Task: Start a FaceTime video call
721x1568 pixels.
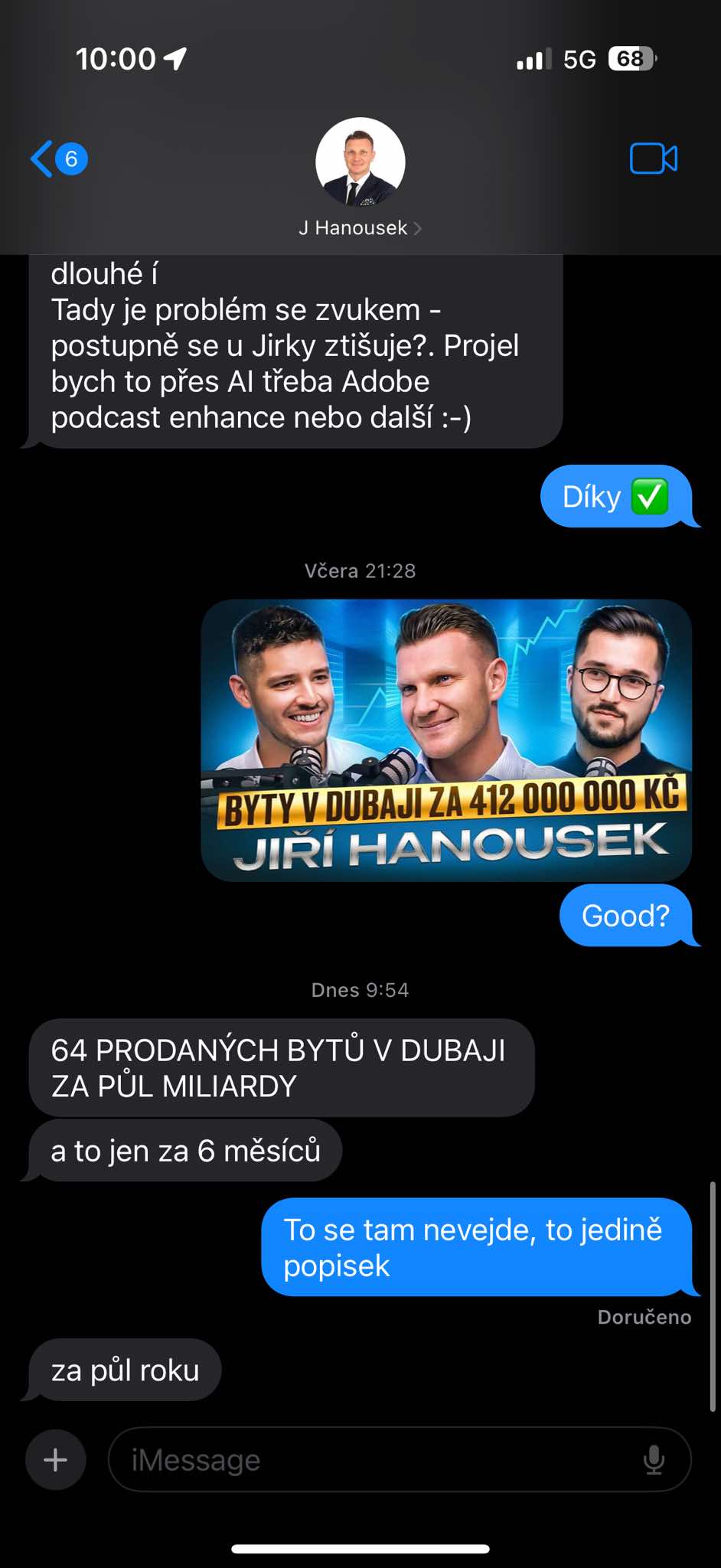Action: (653, 158)
